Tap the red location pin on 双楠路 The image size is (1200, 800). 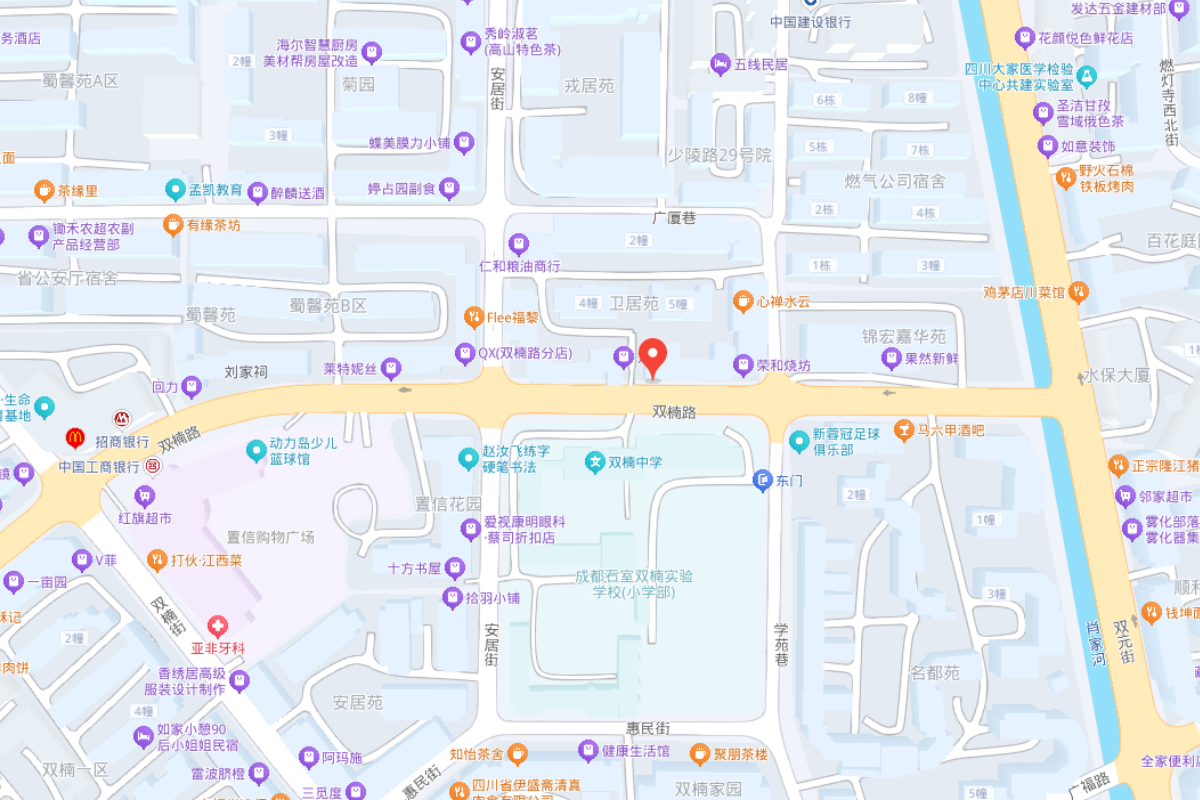[653, 356]
